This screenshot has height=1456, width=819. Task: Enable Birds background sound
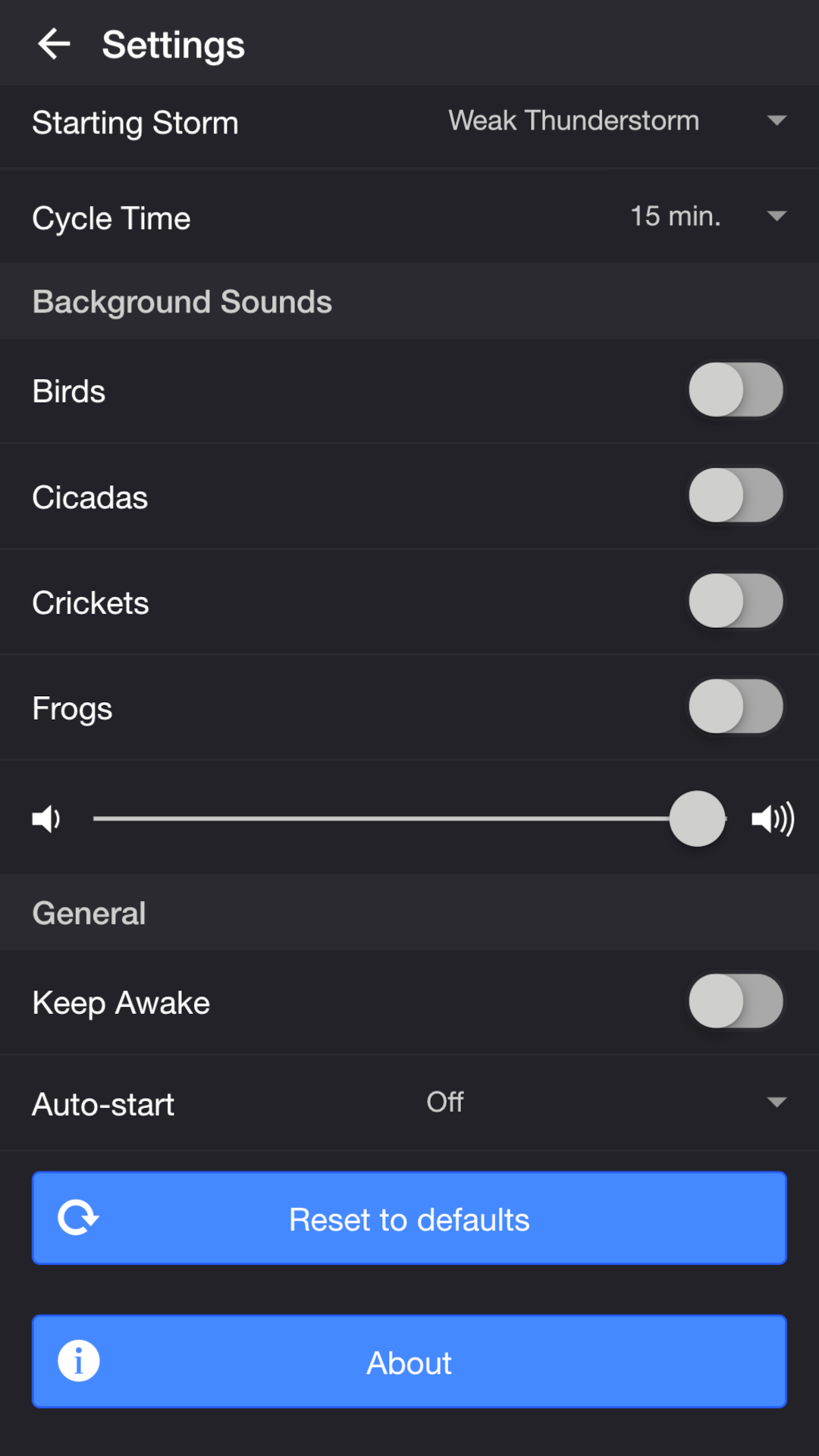pos(735,391)
